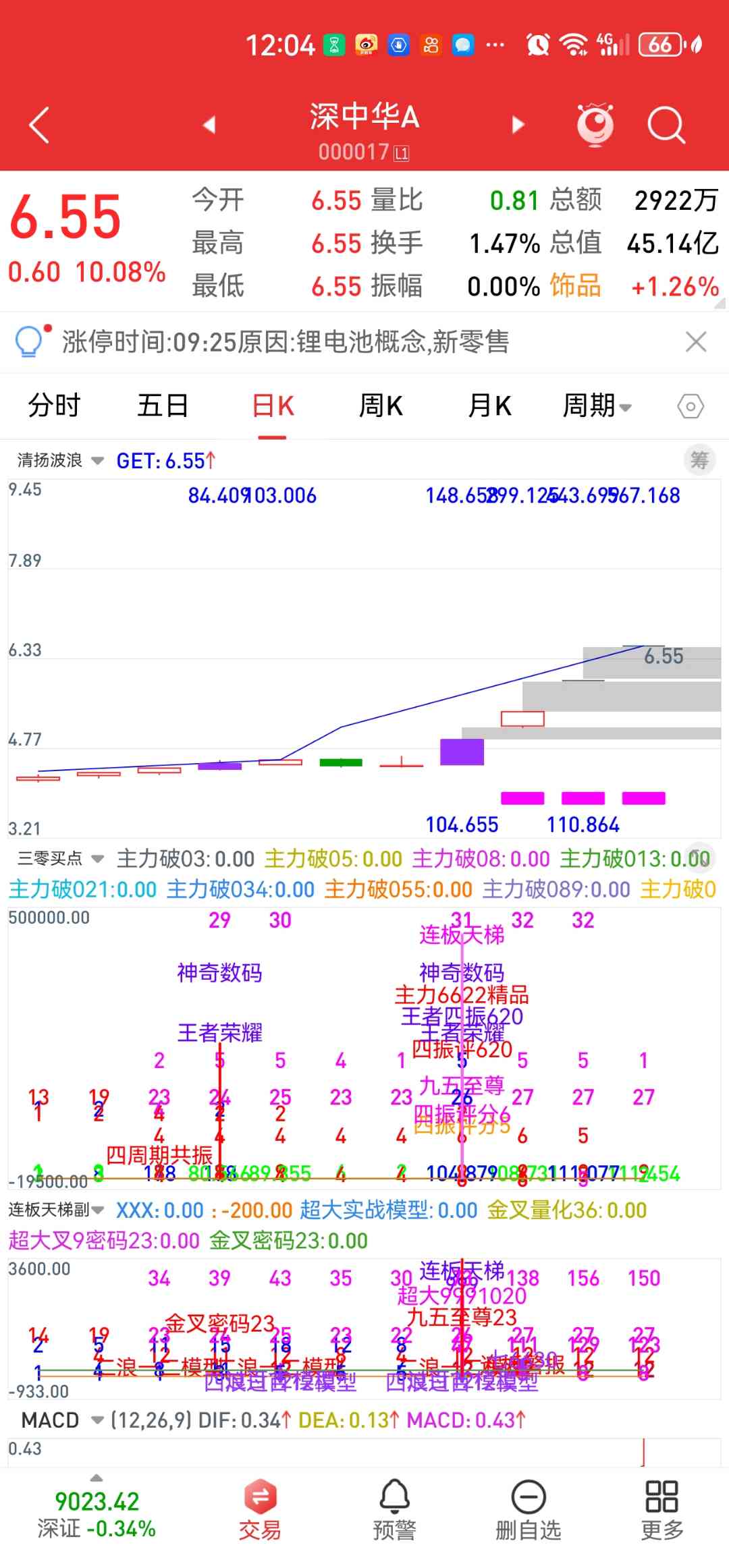
Task: Switch to 五日 chart tab
Action: [x=163, y=406]
